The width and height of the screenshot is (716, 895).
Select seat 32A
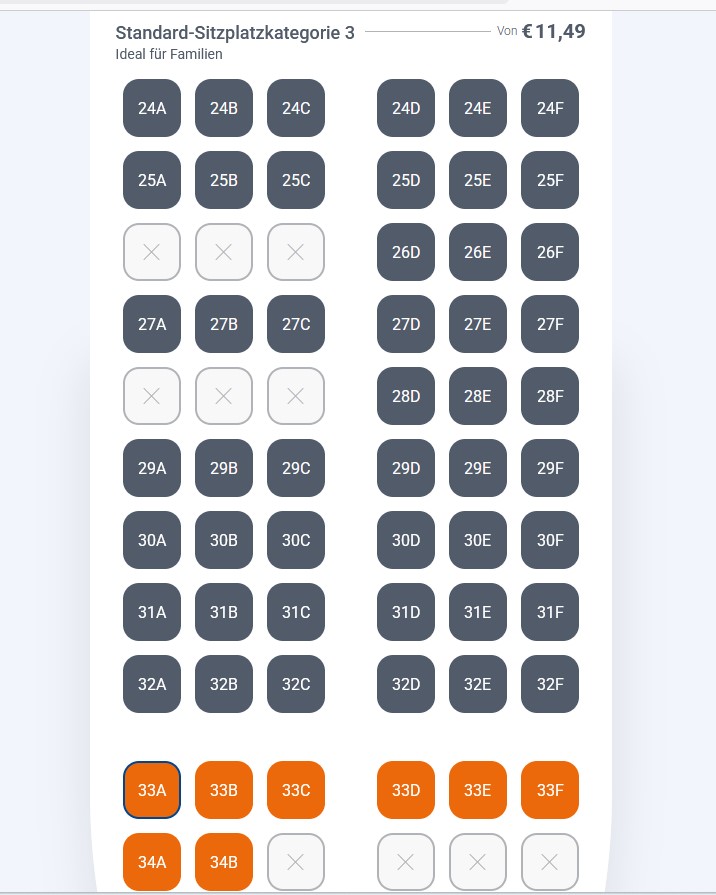point(152,684)
